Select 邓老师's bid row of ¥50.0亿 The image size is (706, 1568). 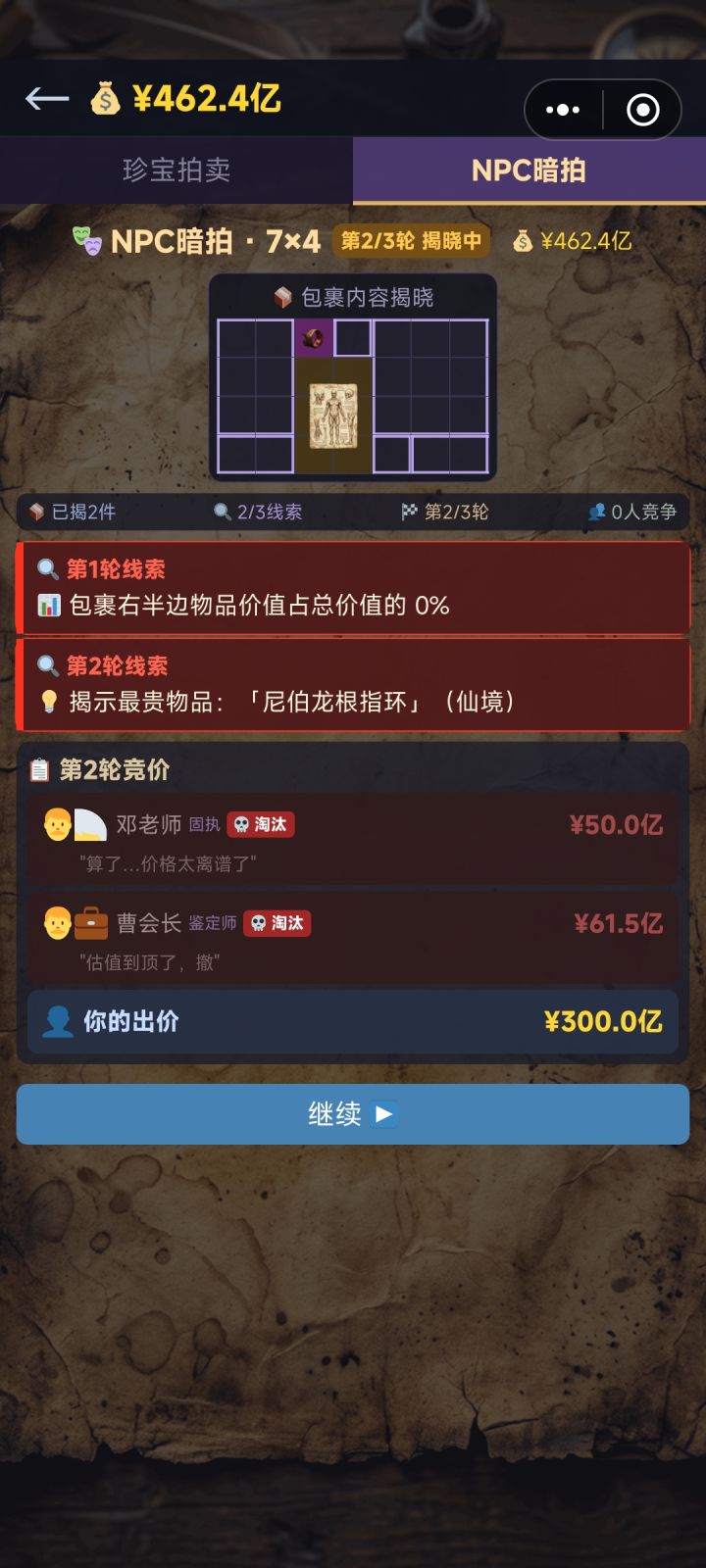[353, 840]
